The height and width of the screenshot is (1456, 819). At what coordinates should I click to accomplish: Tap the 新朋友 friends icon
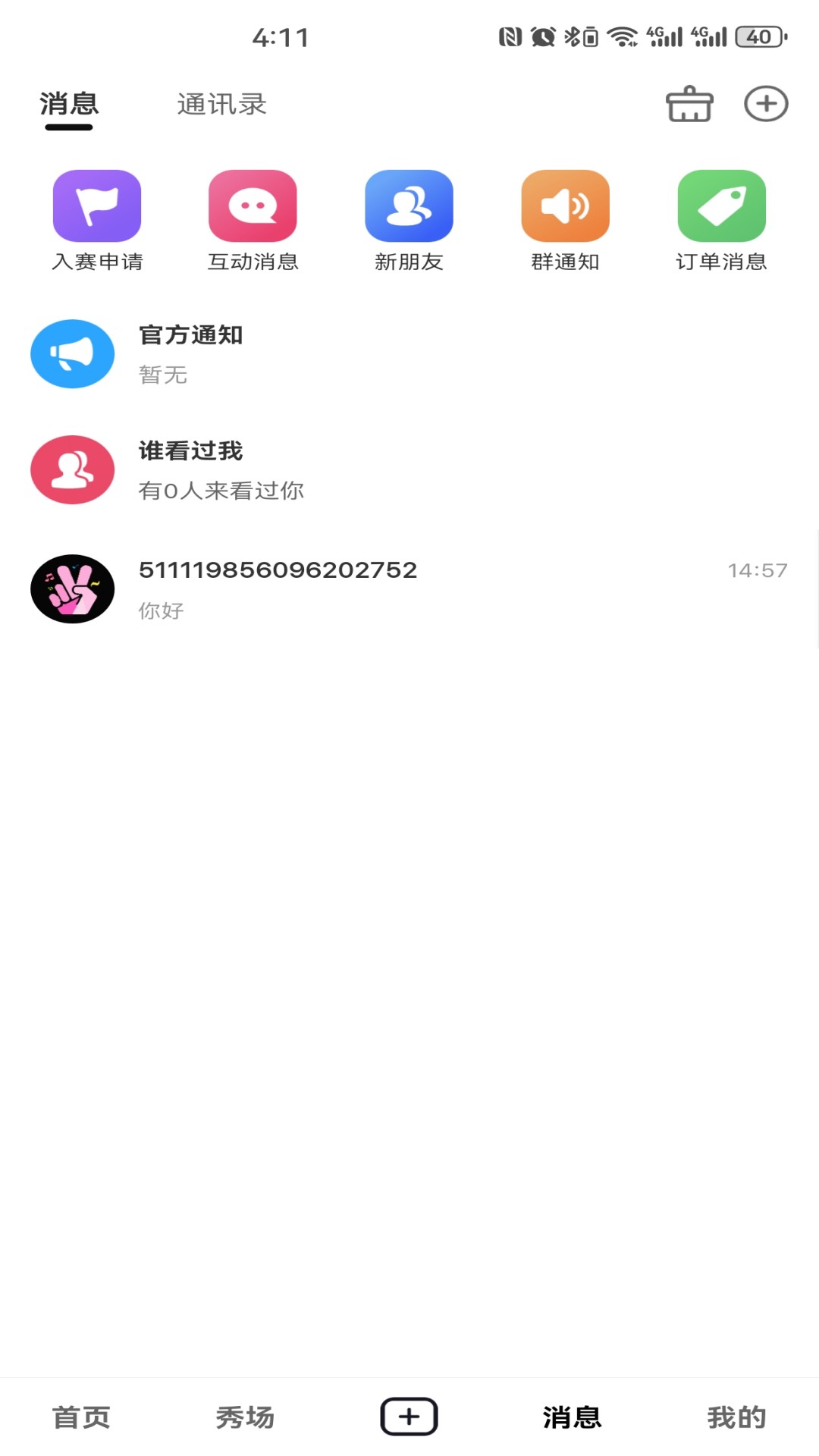(409, 205)
